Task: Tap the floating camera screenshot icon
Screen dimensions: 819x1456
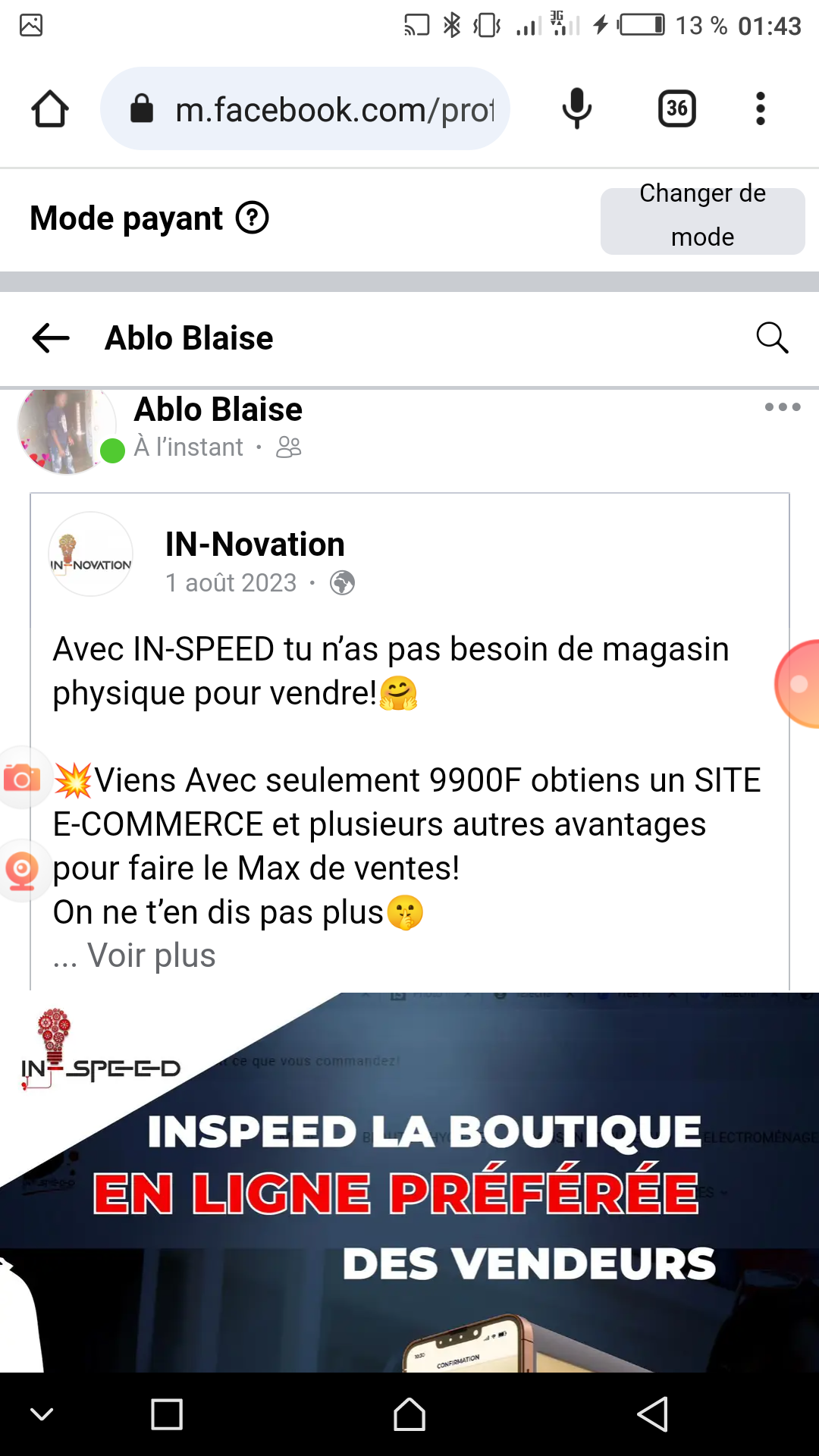Action: pos(22,778)
